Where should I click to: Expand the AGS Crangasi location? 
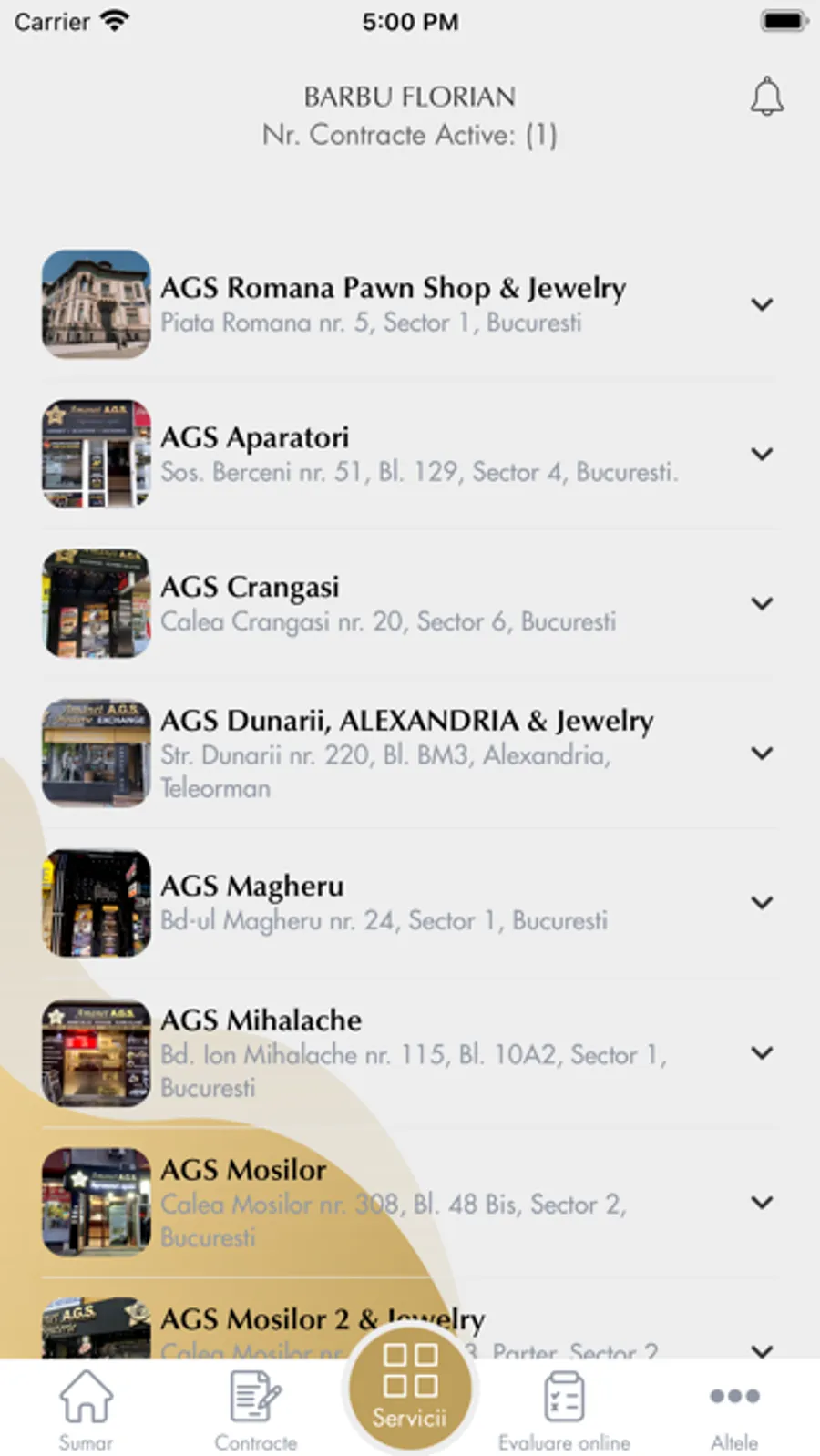point(762,603)
